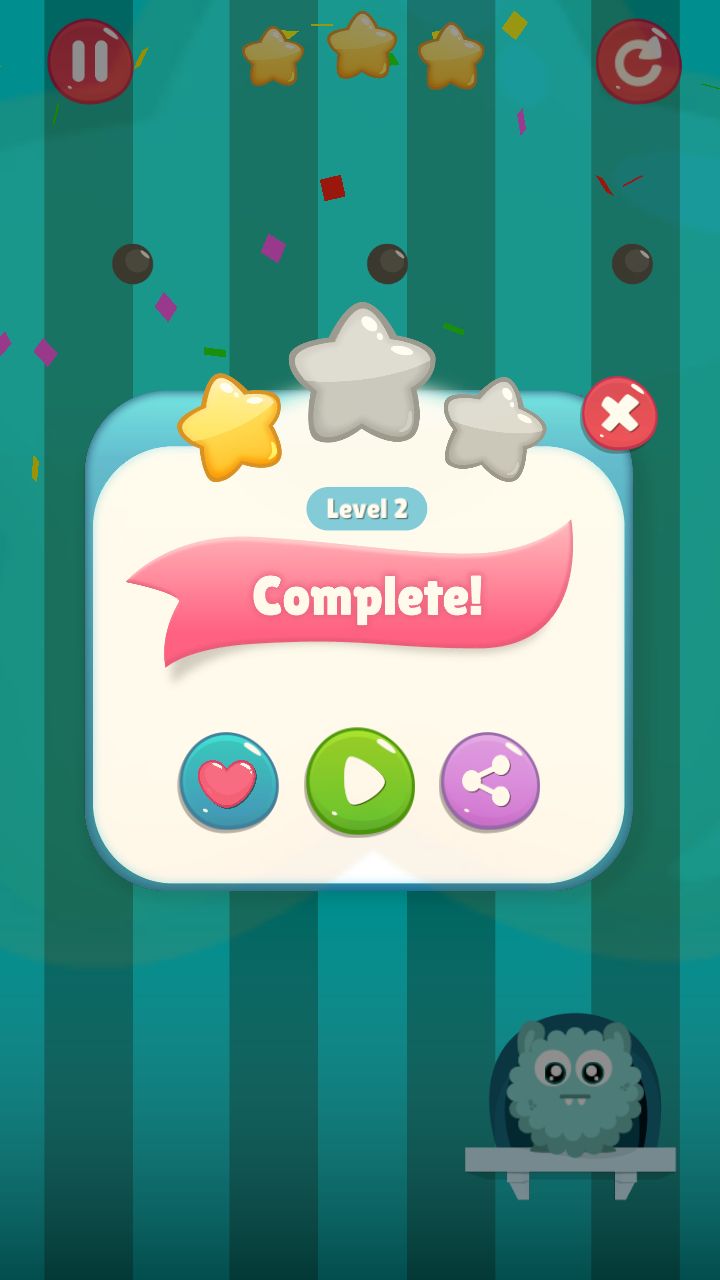Play the next level

click(x=360, y=782)
